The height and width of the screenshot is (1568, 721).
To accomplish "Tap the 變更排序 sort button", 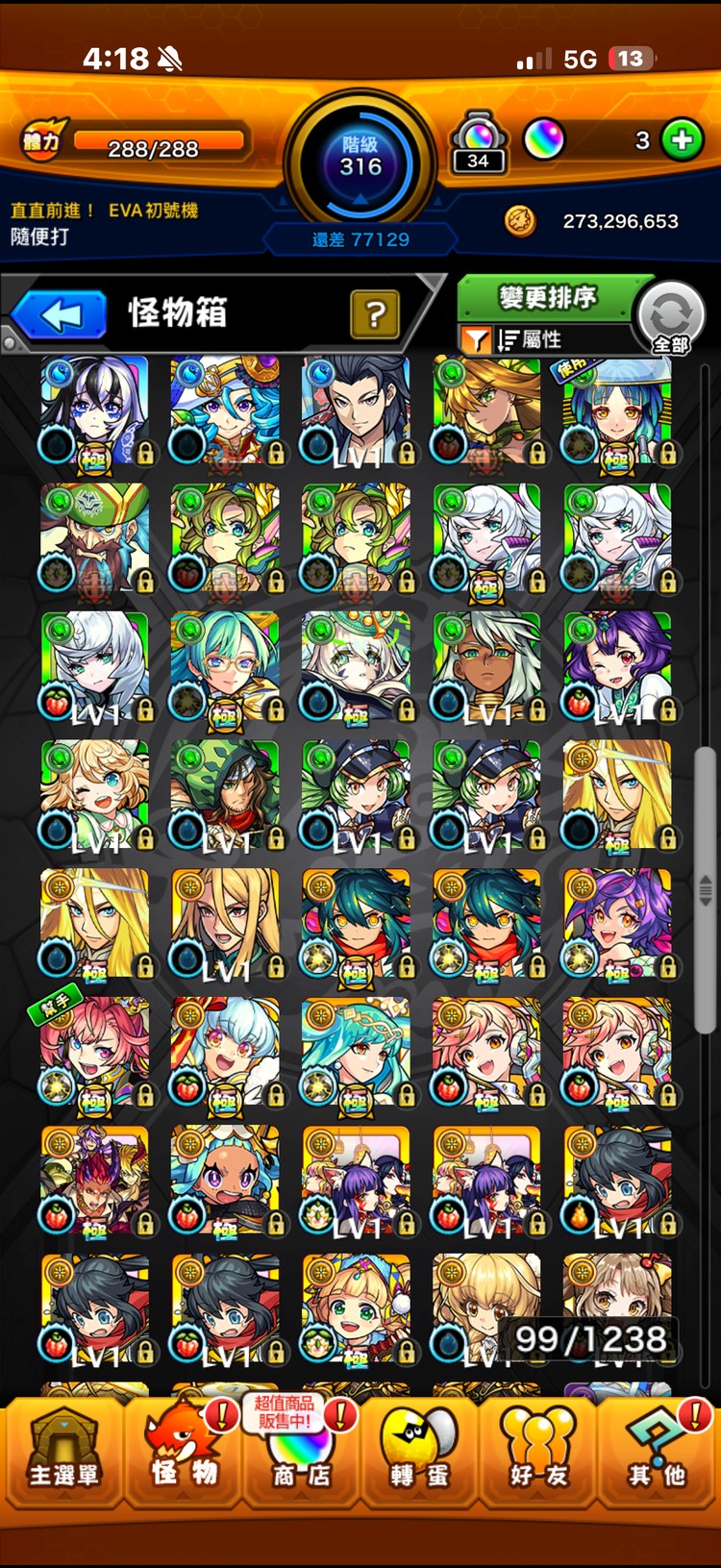I will coord(547,298).
